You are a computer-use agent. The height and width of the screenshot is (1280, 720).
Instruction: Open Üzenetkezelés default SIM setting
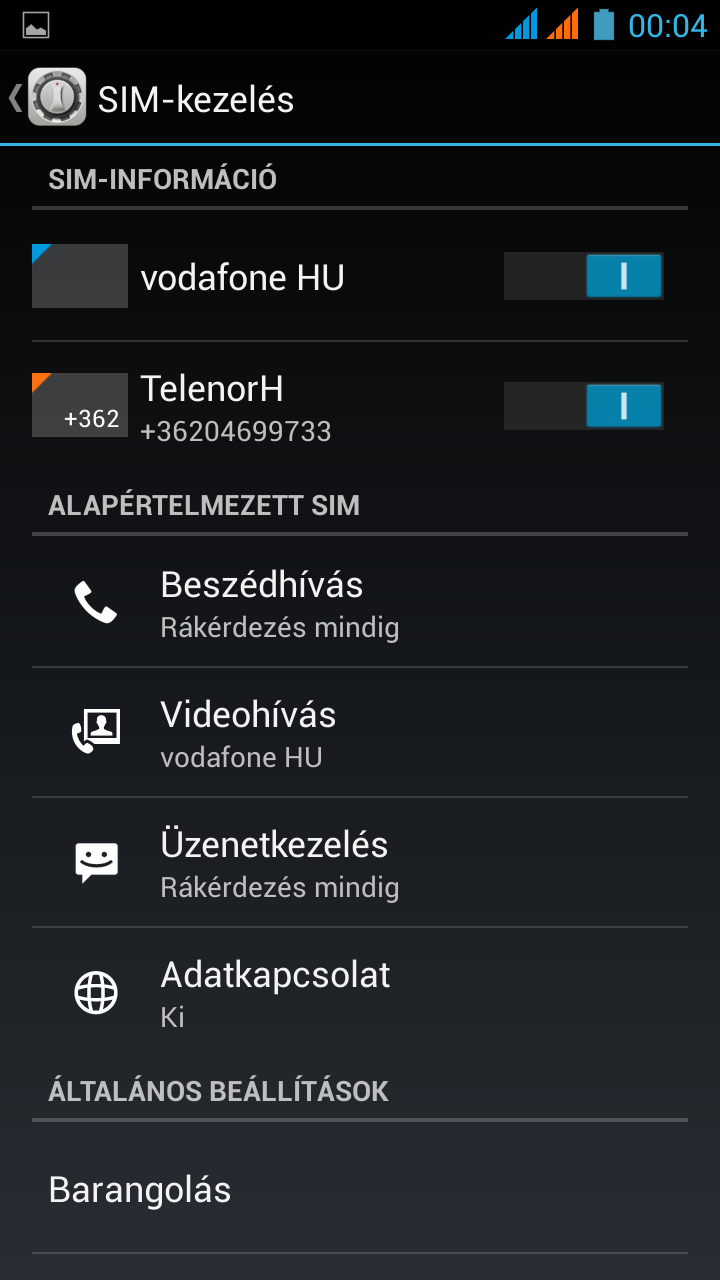[x=360, y=863]
